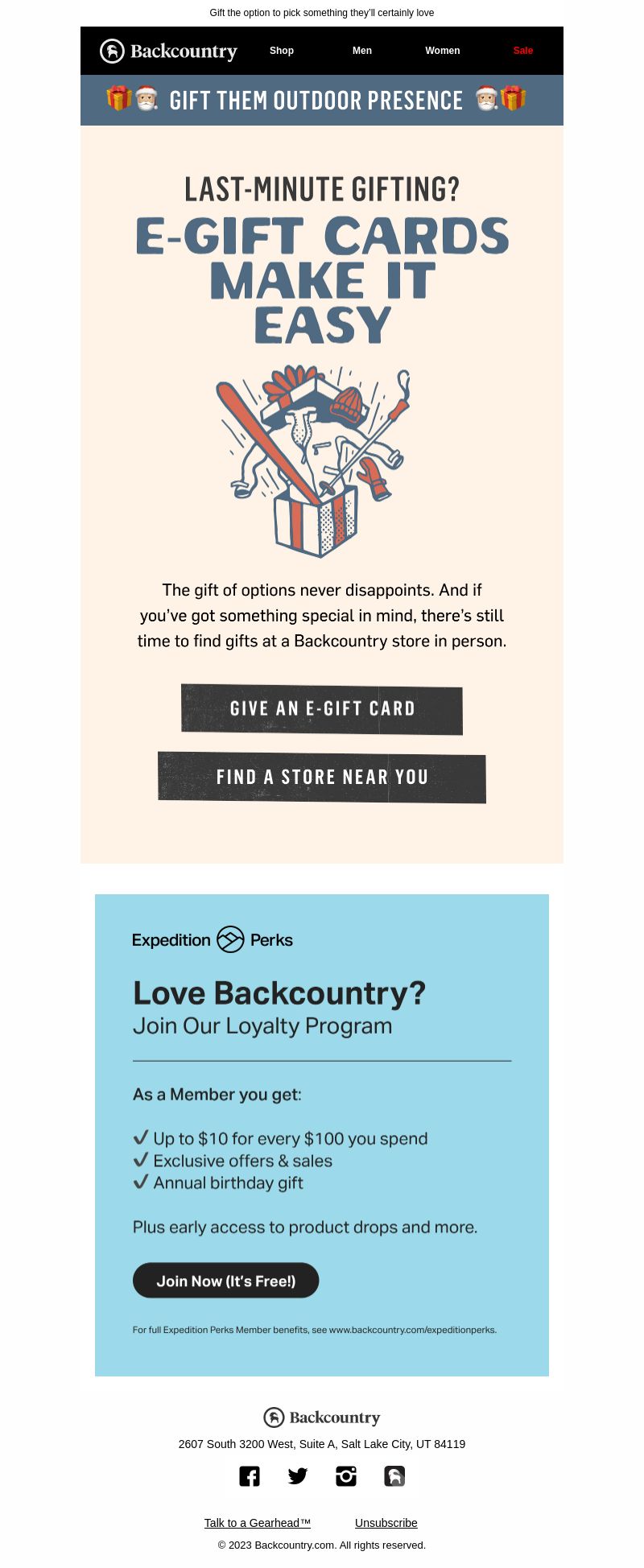Tap Give an E-Gift Card button
Viewport: 644px width, 1568px height.
322,709
